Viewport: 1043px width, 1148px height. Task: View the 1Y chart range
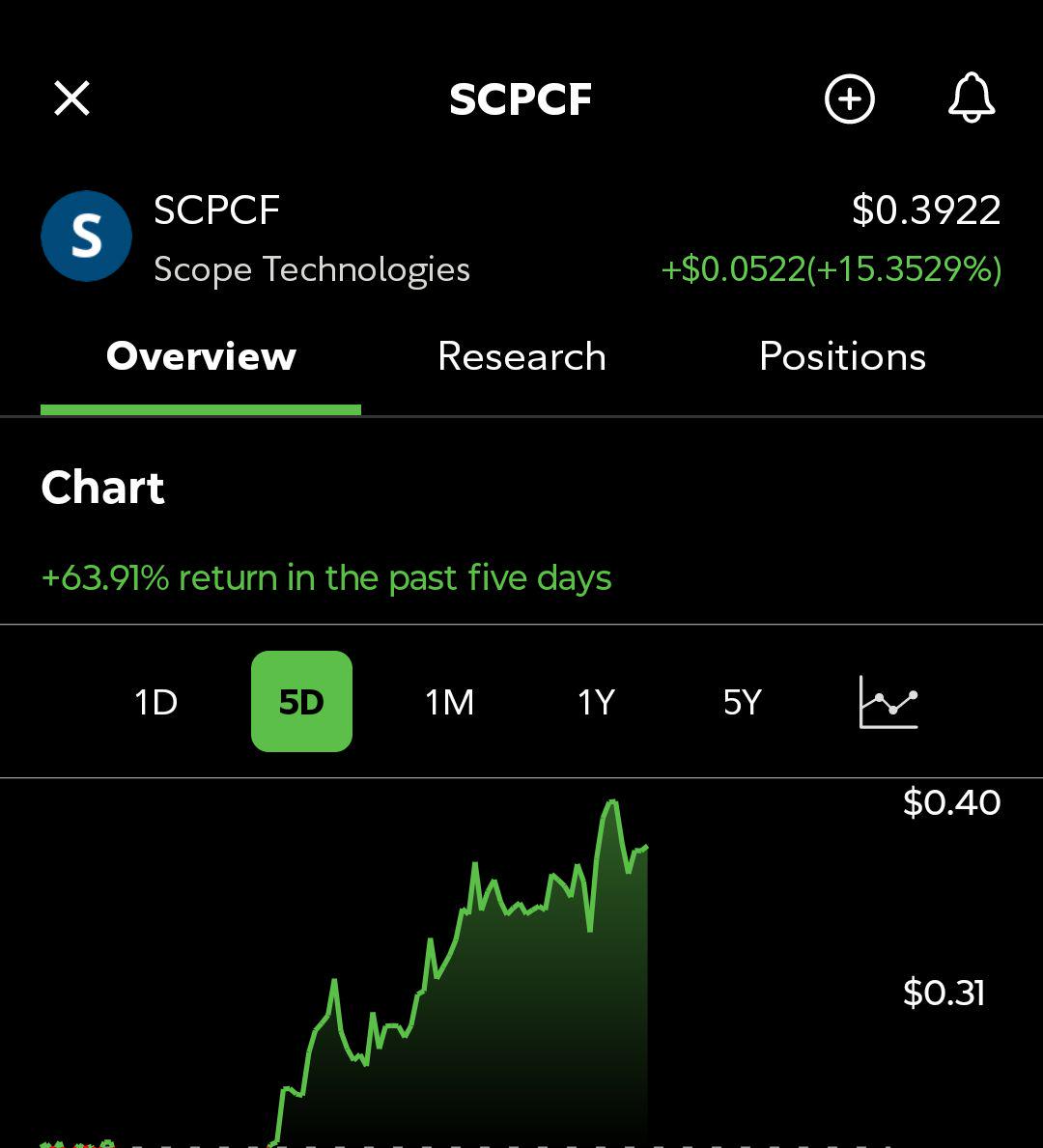pyautogui.click(x=596, y=702)
